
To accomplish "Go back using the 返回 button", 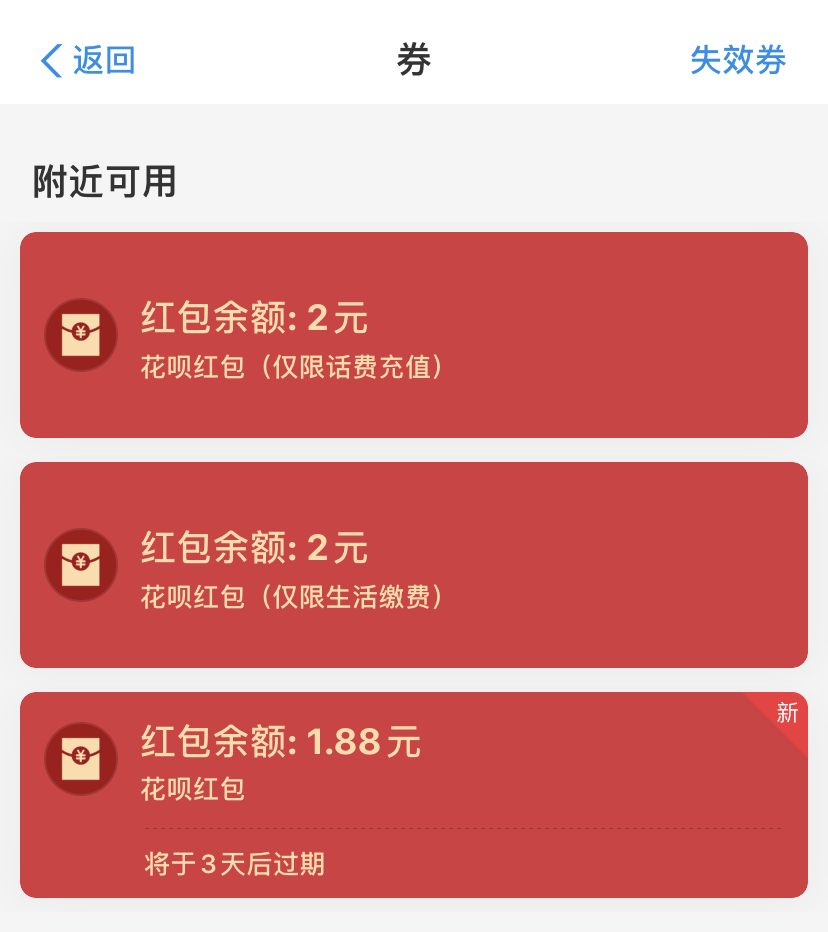I will 88,60.
